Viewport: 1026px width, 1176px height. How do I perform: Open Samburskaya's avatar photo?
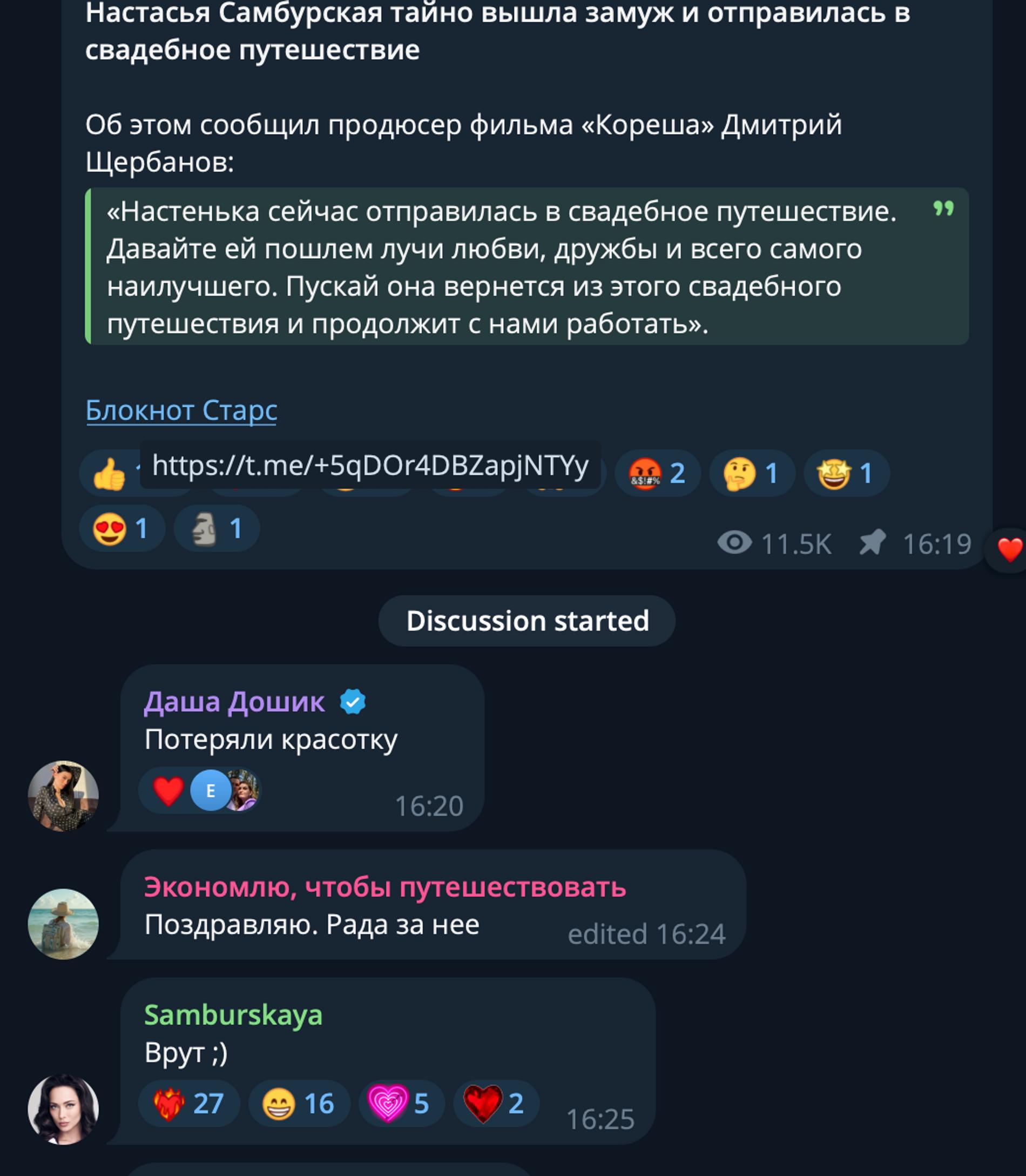[63, 1109]
